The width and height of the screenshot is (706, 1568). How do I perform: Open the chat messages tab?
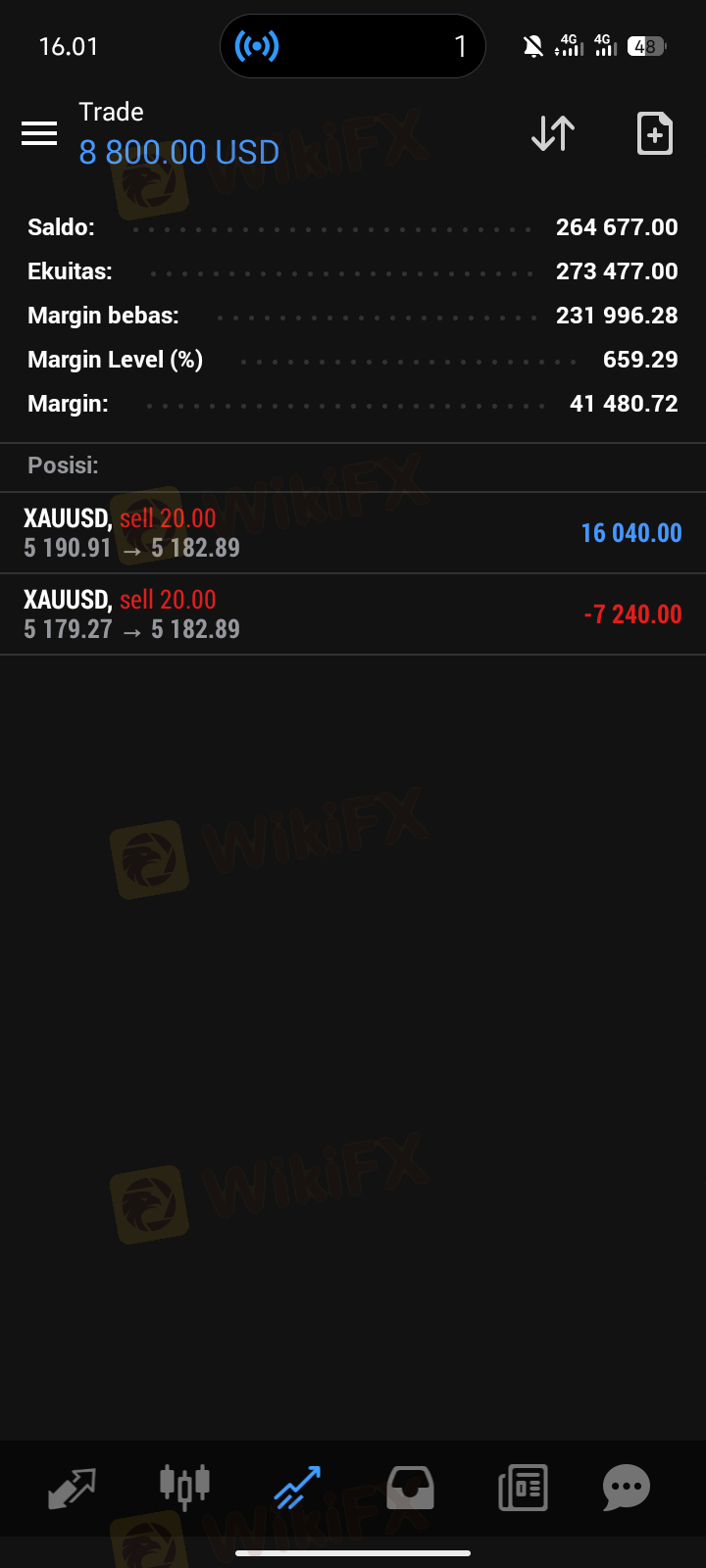point(627,1488)
